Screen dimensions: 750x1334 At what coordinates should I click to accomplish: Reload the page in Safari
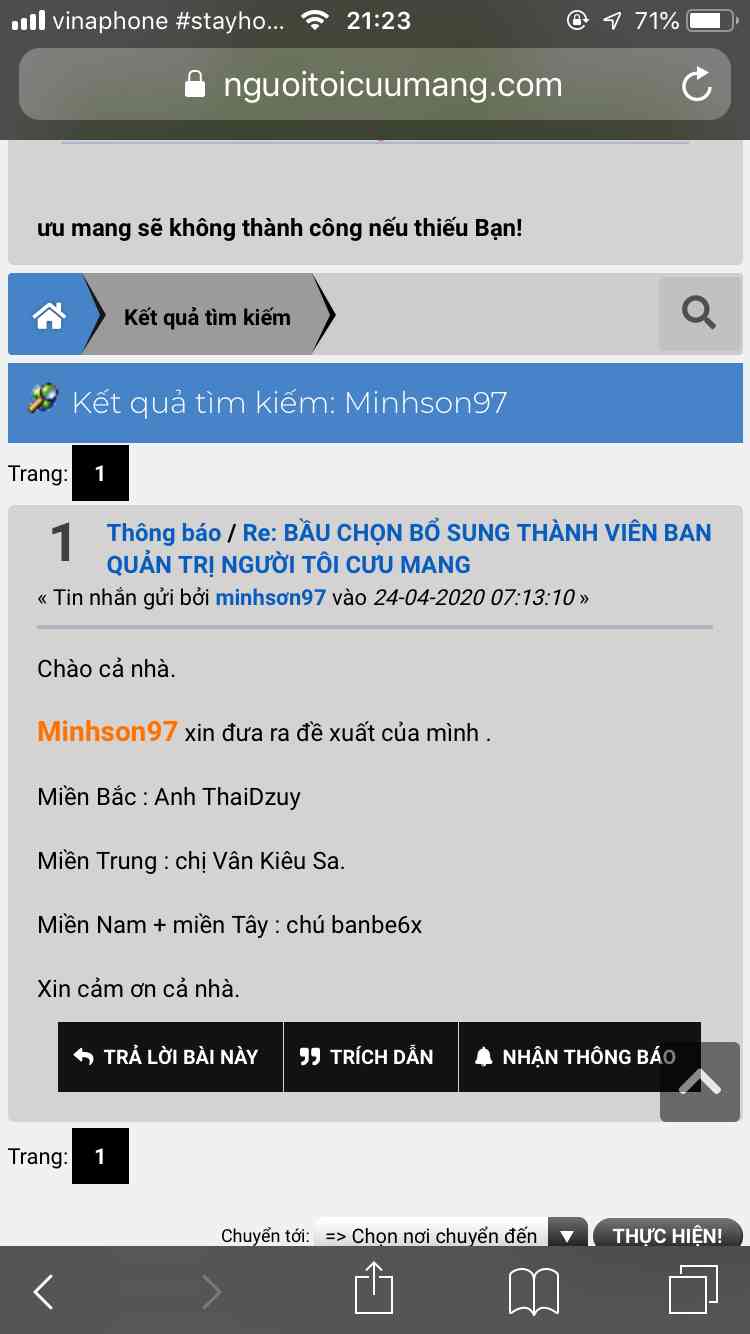[696, 86]
